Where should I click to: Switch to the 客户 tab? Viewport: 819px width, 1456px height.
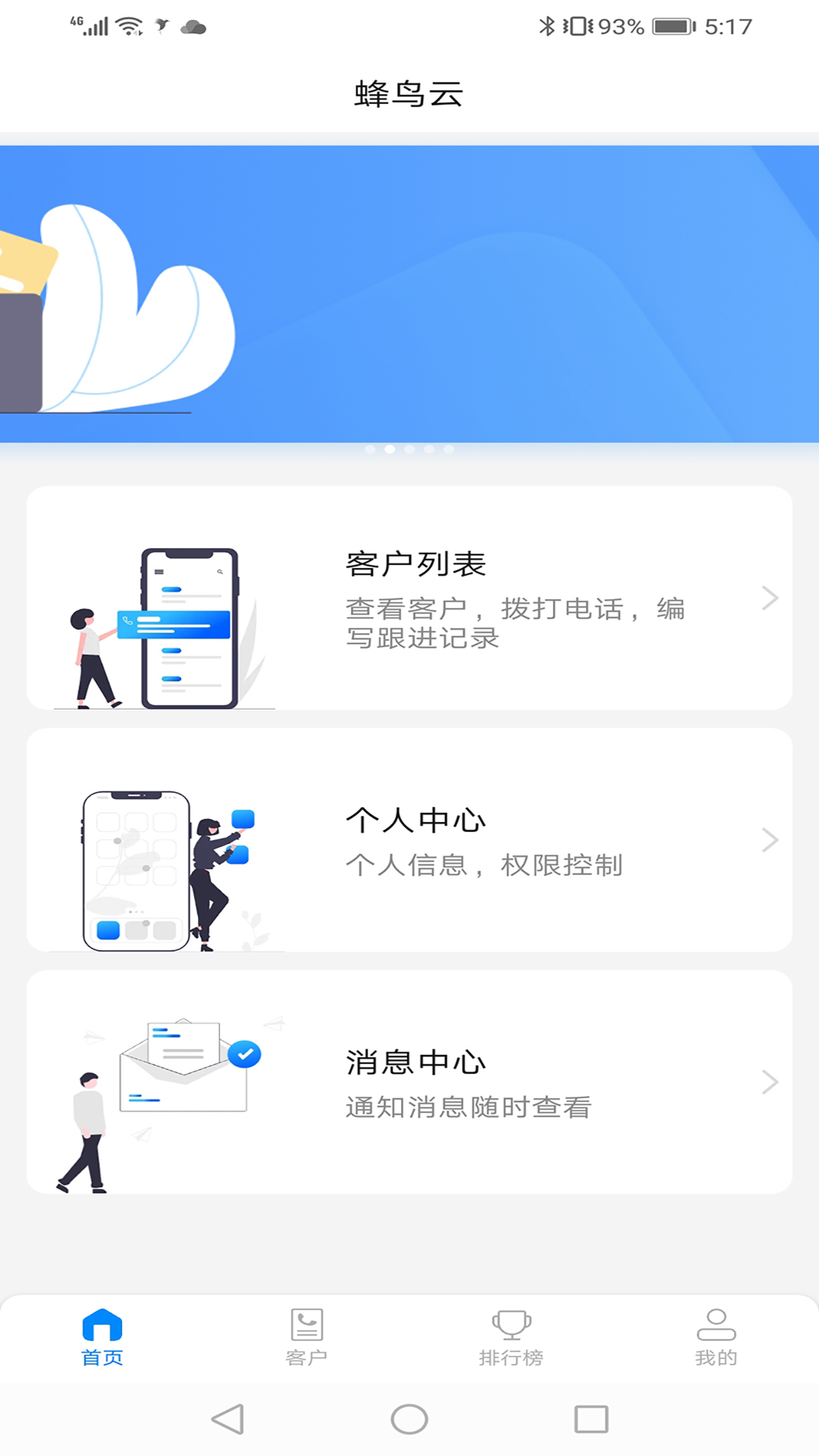click(306, 1338)
